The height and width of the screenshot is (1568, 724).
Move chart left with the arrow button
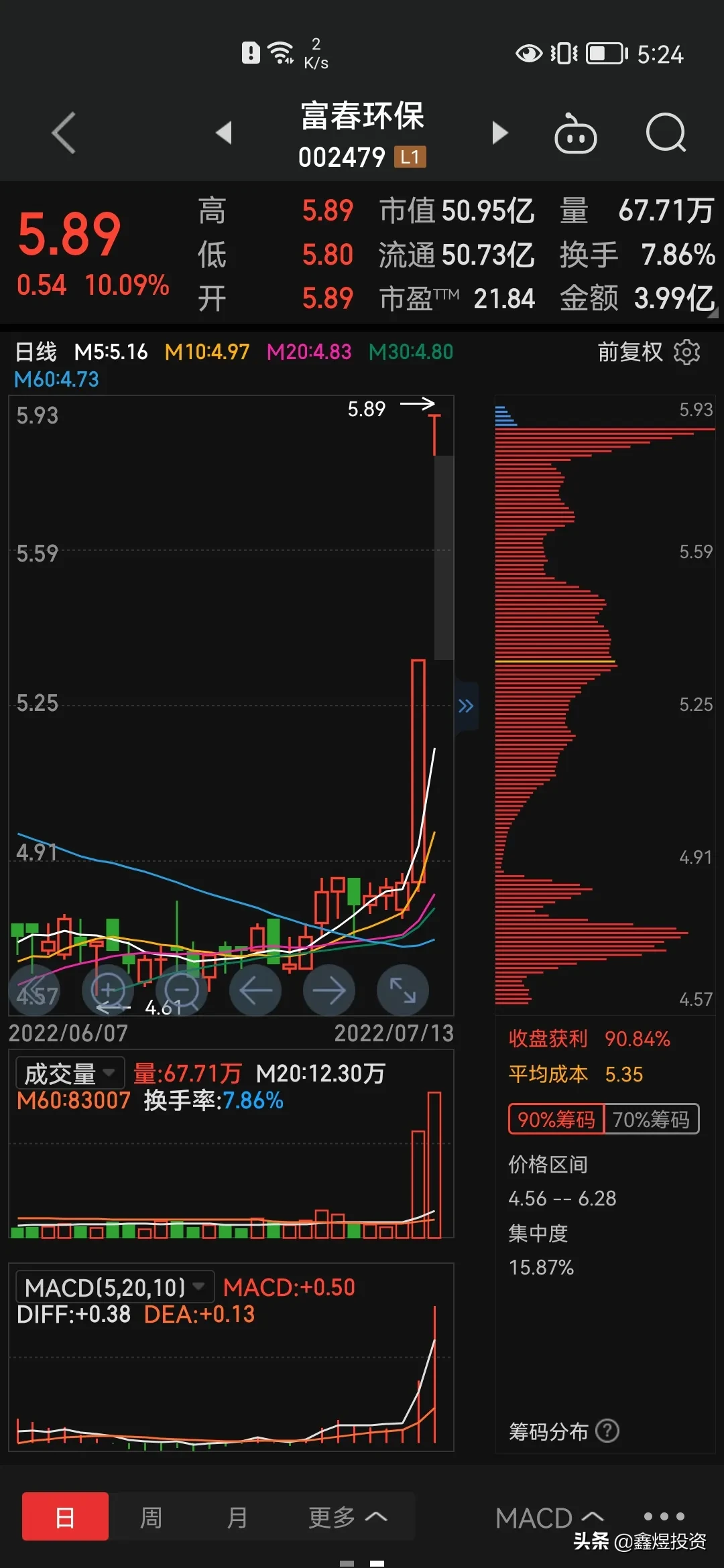pyautogui.click(x=255, y=990)
